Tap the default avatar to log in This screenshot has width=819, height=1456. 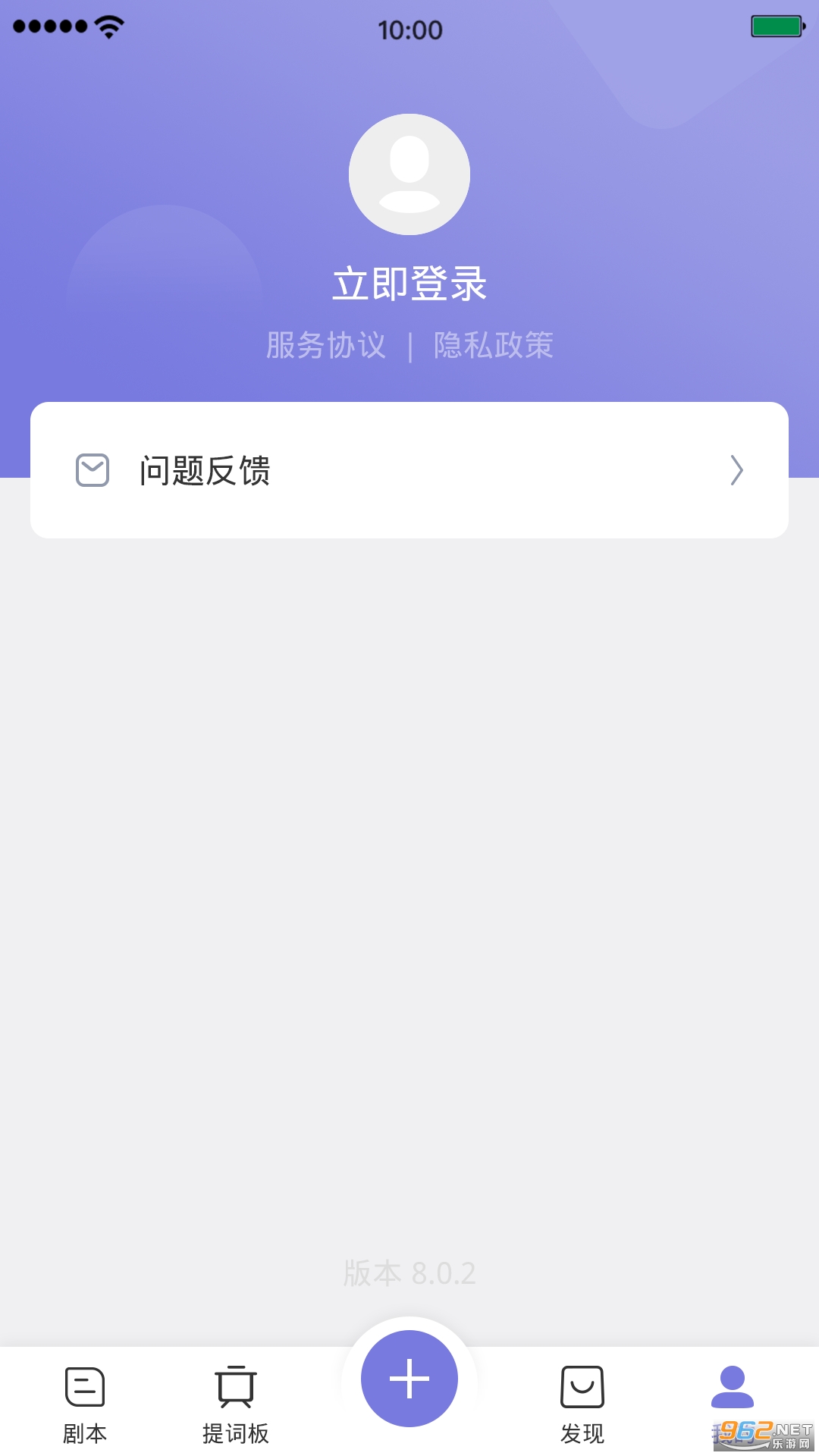[x=409, y=174]
